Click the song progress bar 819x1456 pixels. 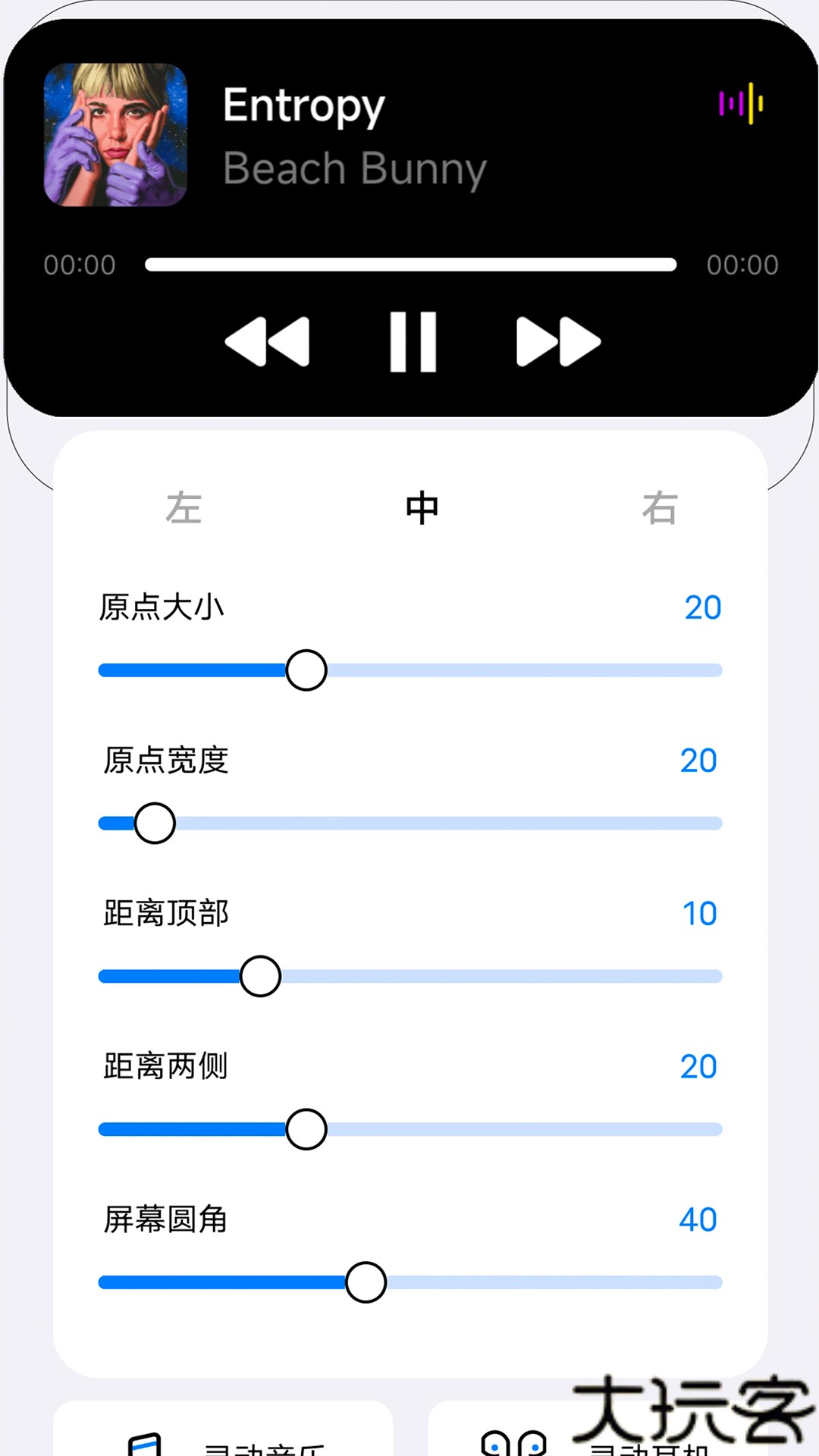coord(409,265)
